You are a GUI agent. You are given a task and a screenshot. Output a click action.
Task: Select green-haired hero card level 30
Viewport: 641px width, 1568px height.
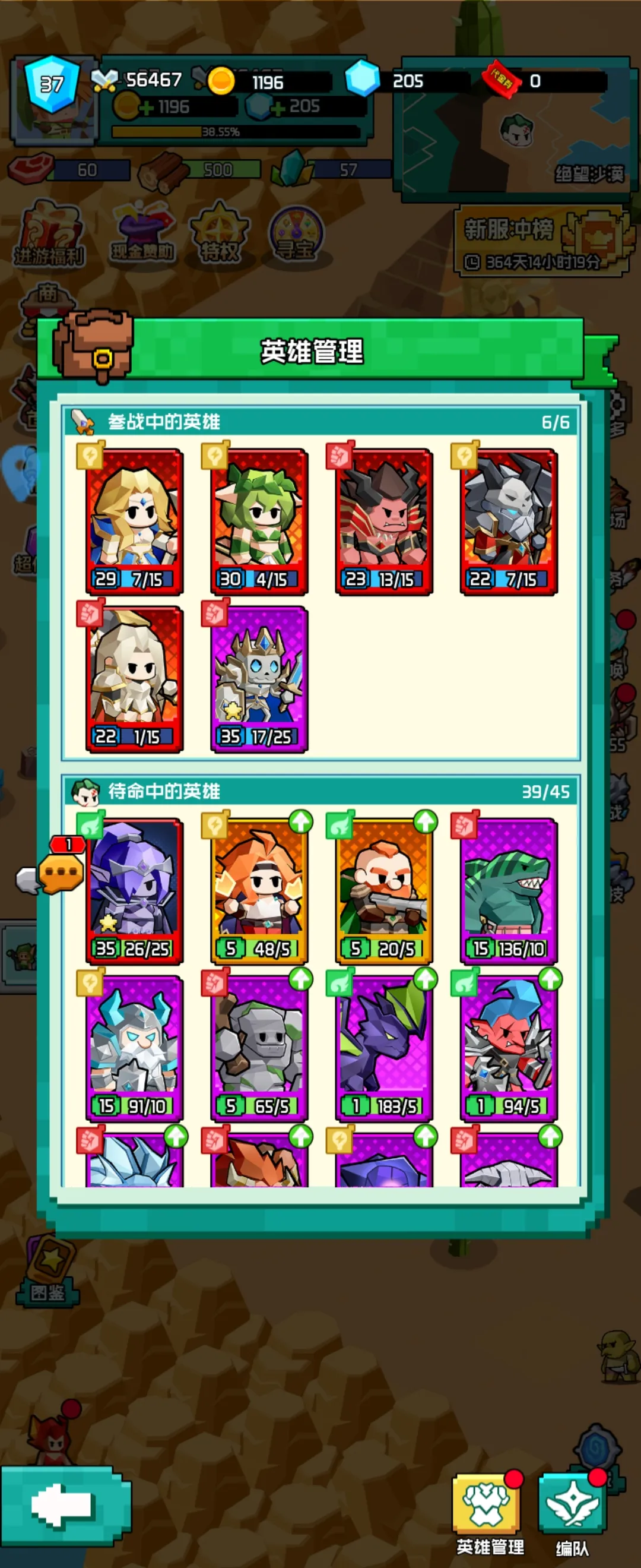pos(259,521)
